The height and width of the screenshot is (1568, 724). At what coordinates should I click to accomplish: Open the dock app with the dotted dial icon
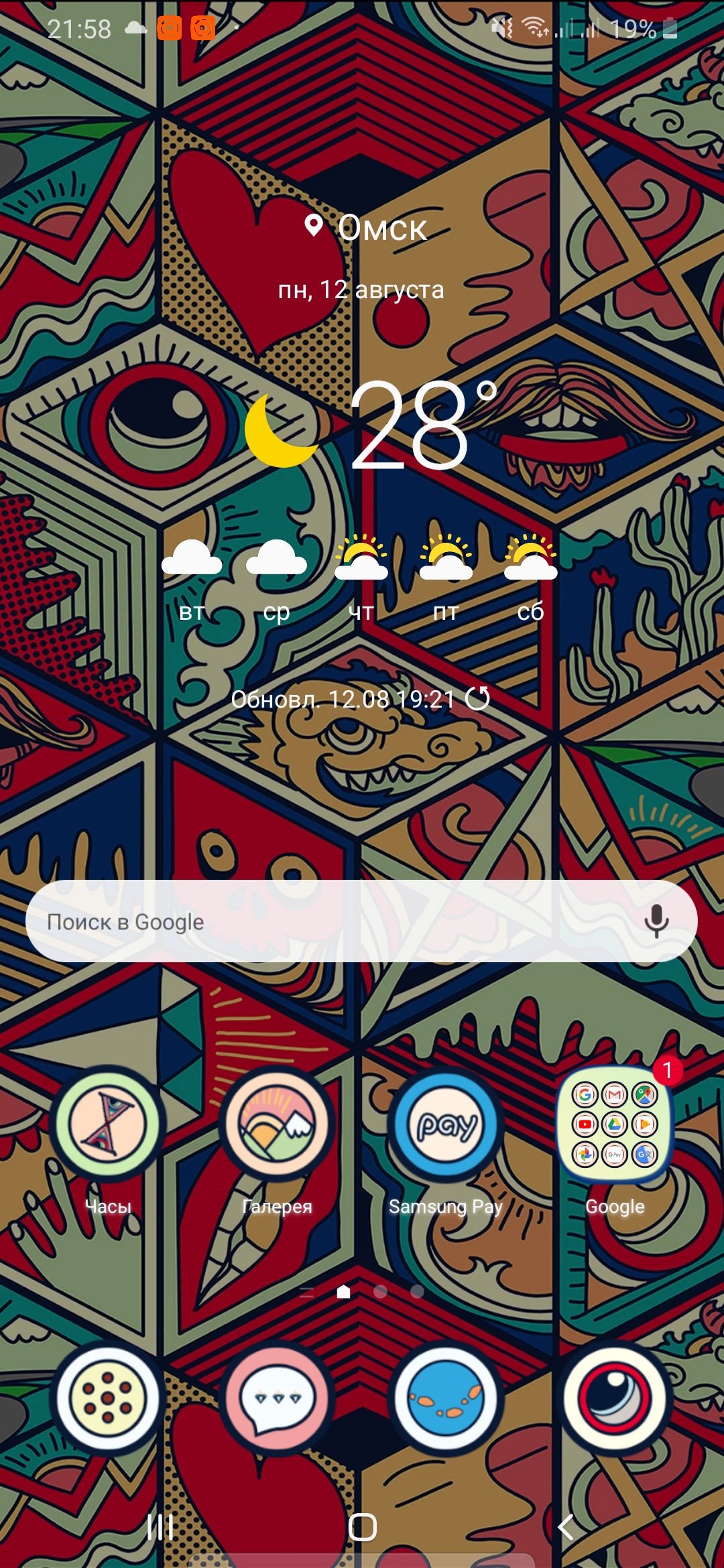(x=108, y=1398)
